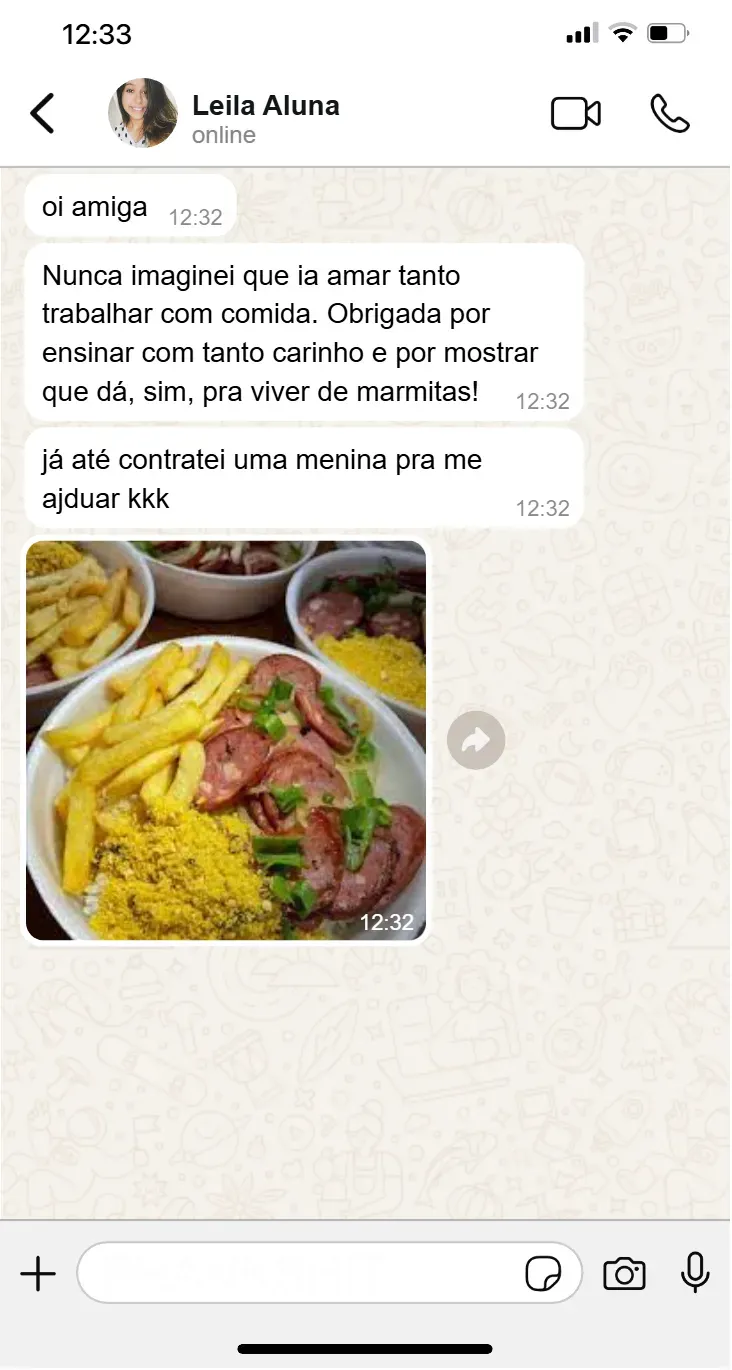The image size is (732, 1370).
Task: Focus the message text field
Action: 300,1274
